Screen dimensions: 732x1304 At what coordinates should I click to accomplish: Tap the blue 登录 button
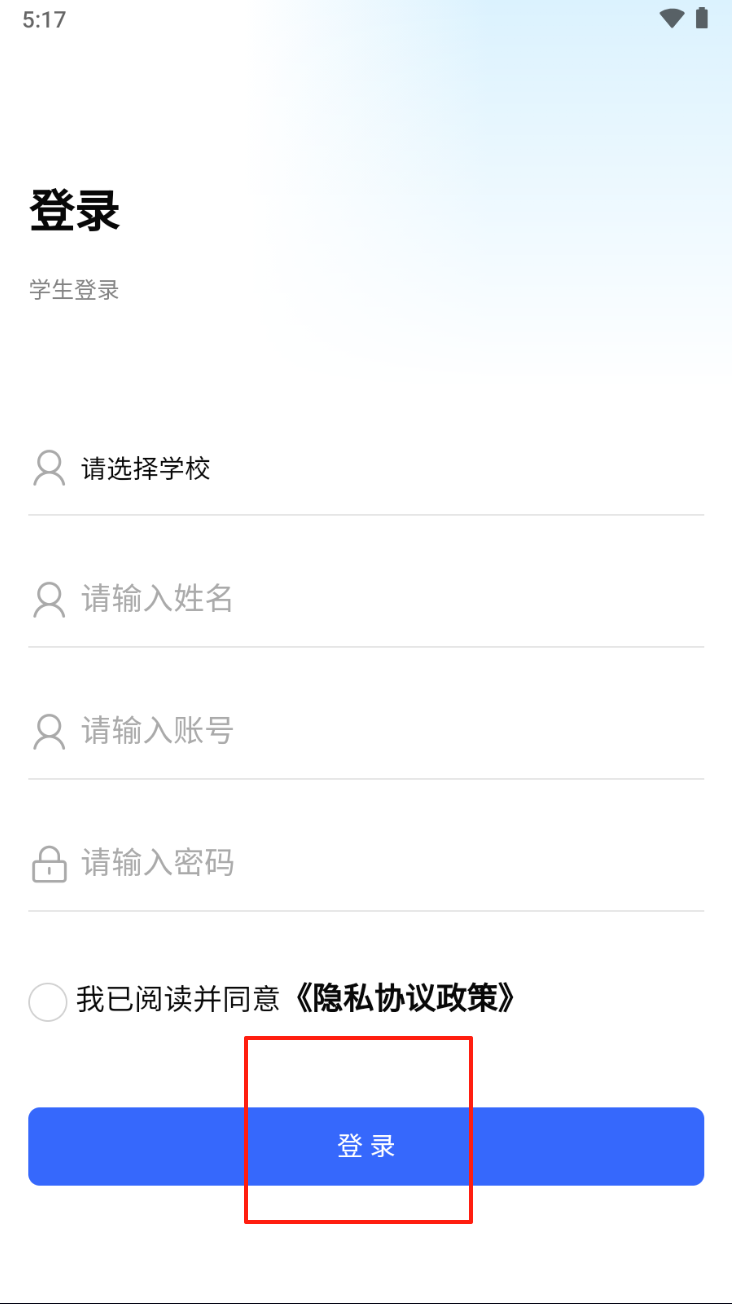[366, 1146]
